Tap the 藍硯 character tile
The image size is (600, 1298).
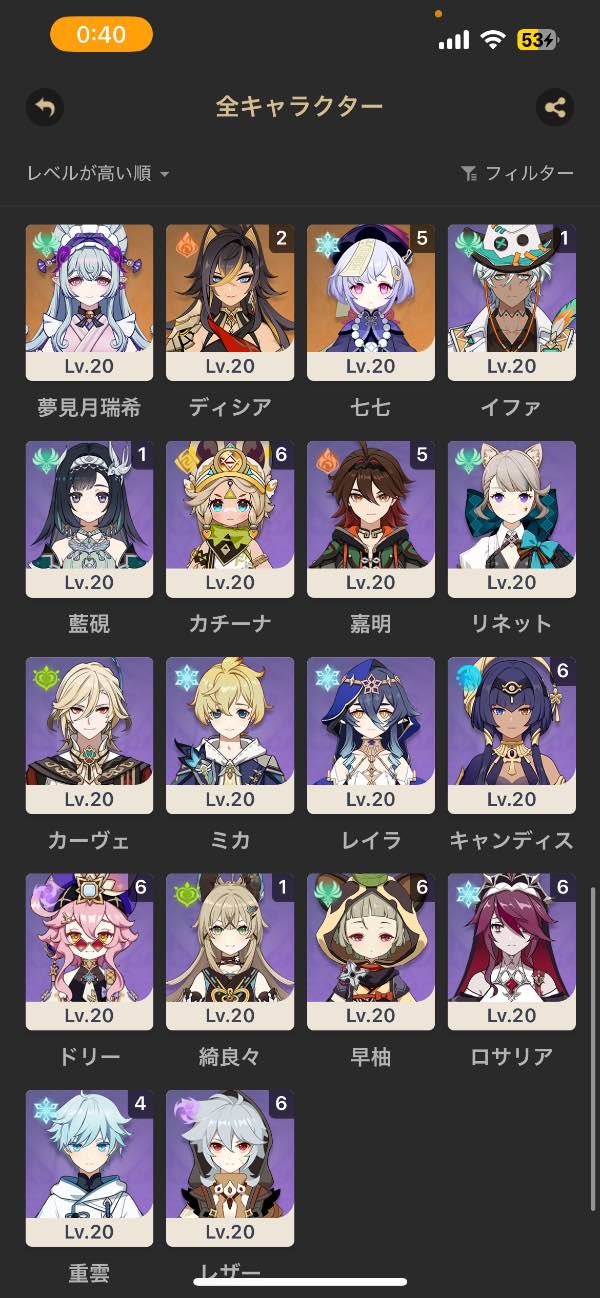pyautogui.click(x=89, y=518)
